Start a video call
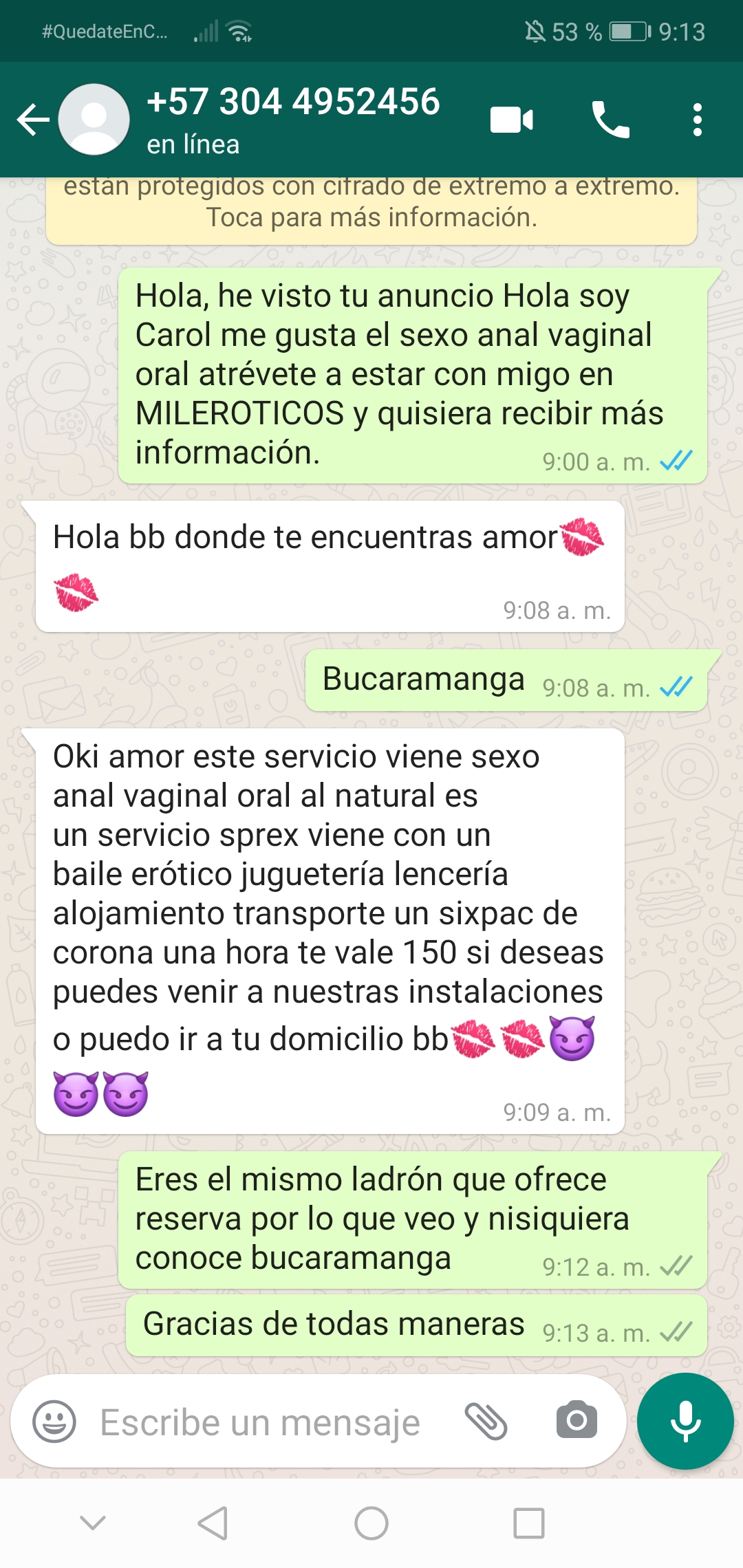 click(511, 120)
